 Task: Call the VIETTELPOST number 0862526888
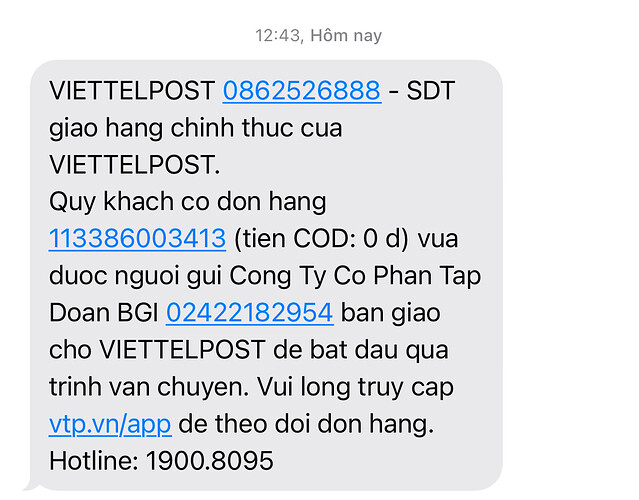pyautogui.click(x=301, y=91)
